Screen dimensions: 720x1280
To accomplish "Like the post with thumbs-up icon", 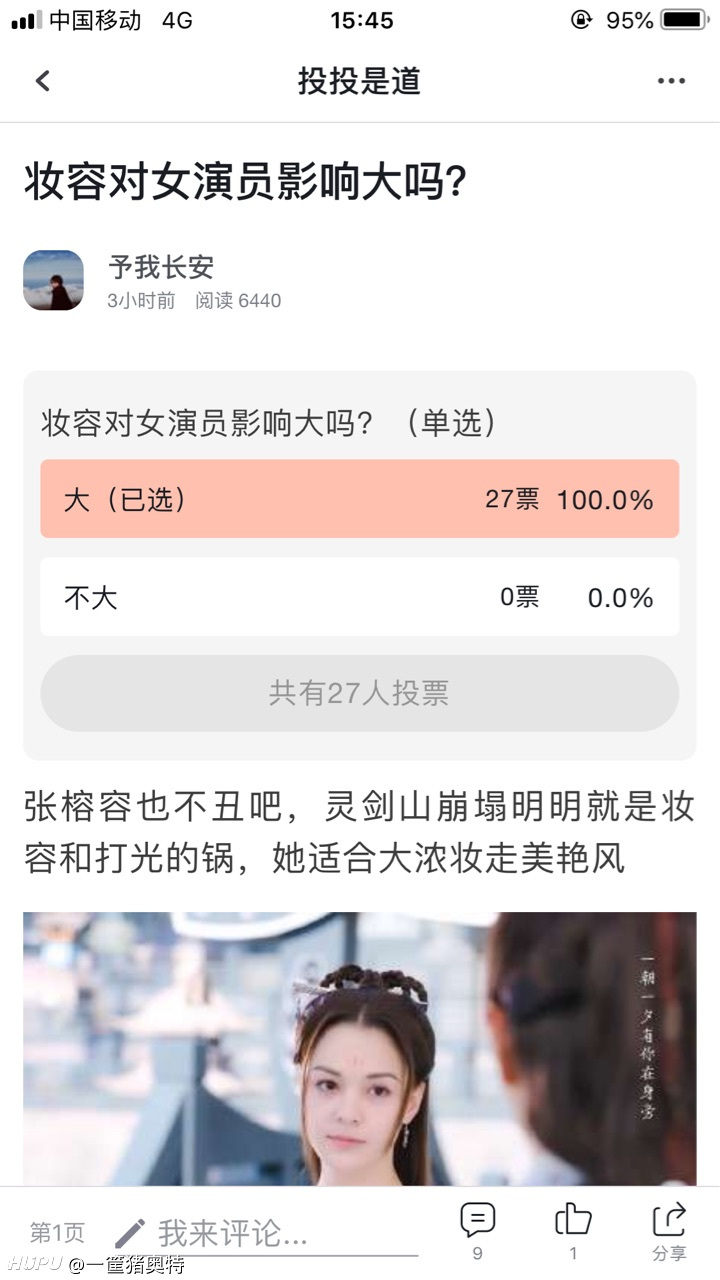I will click(x=573, y=1231).
